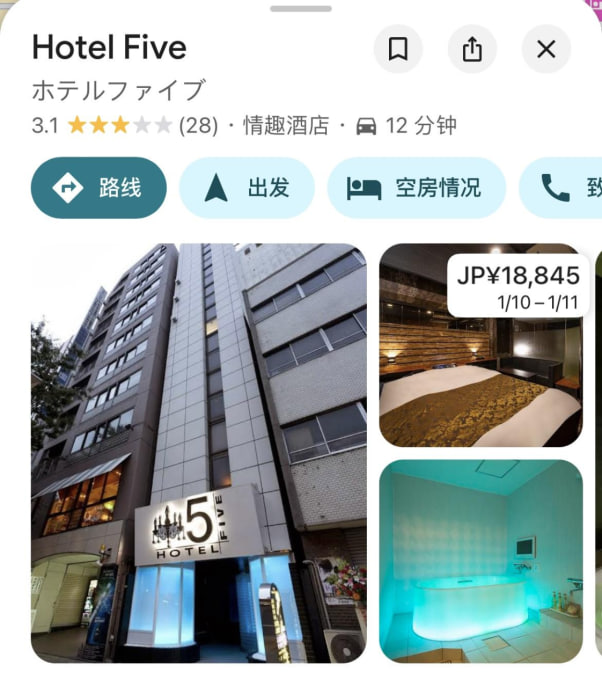This screenshot has height=687, width=602.
Task: Open the hotel building exterior photo
Action: click(198, 453)
